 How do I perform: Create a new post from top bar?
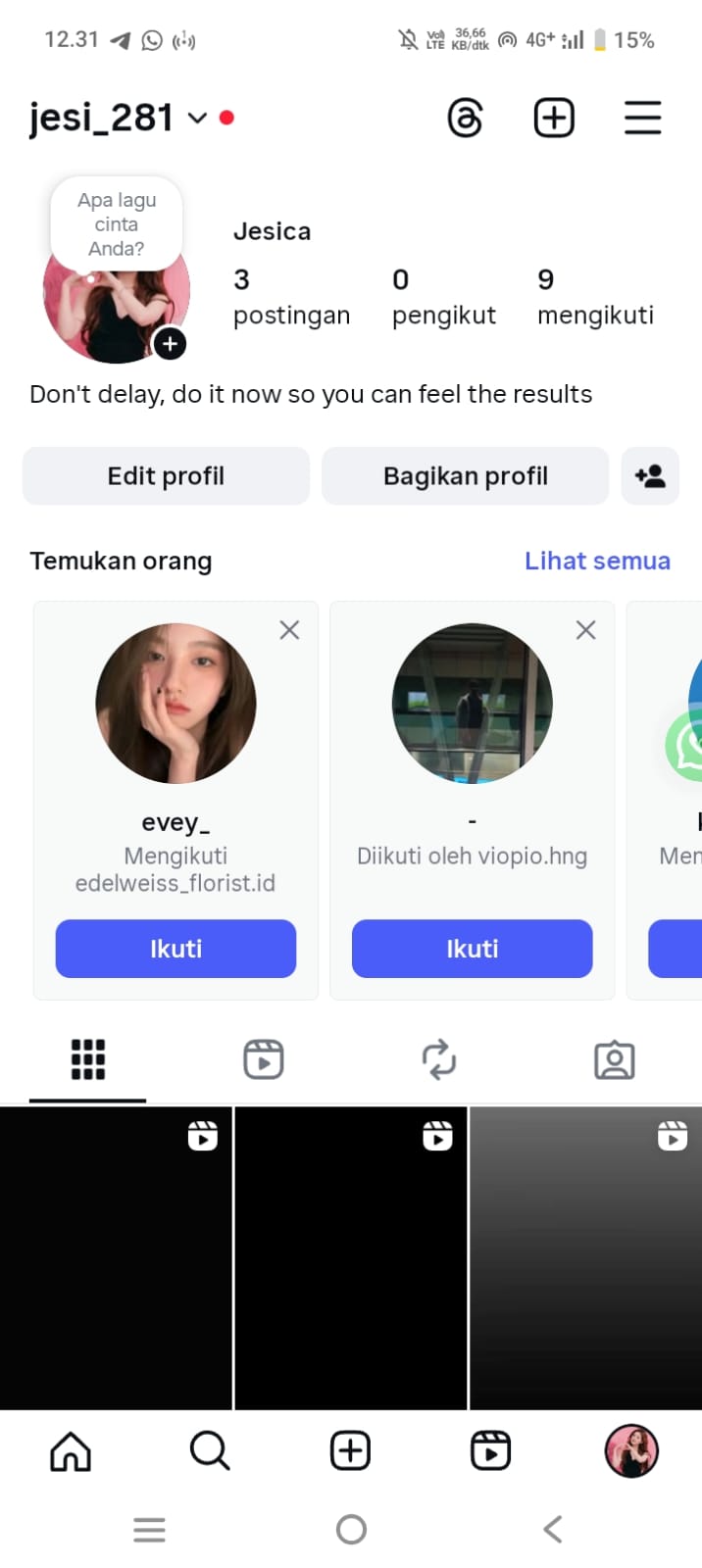(x=554, y=119)
